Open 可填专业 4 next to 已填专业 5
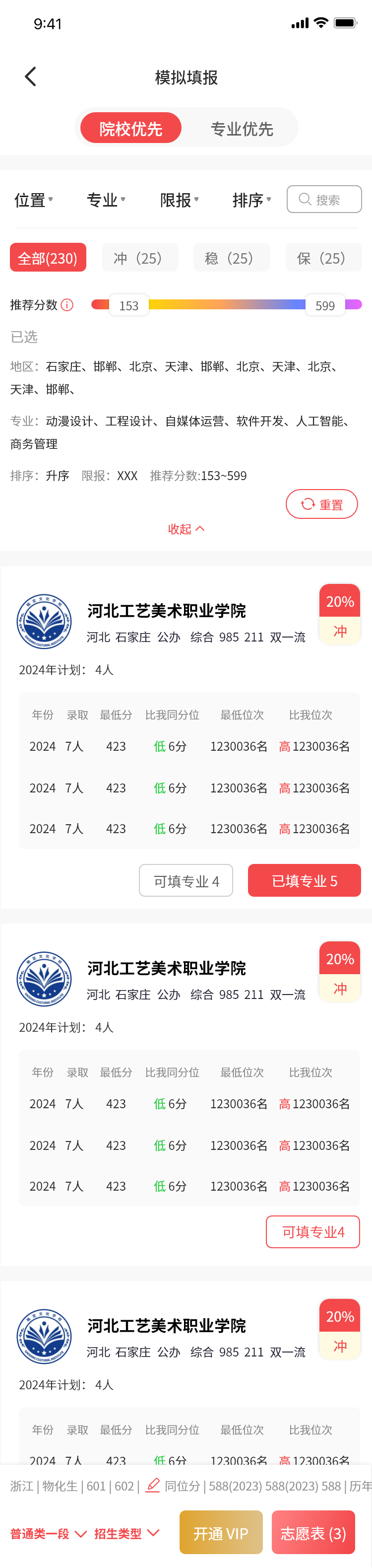This screenshot has width=372, height=1568. [x=186, y=880]
